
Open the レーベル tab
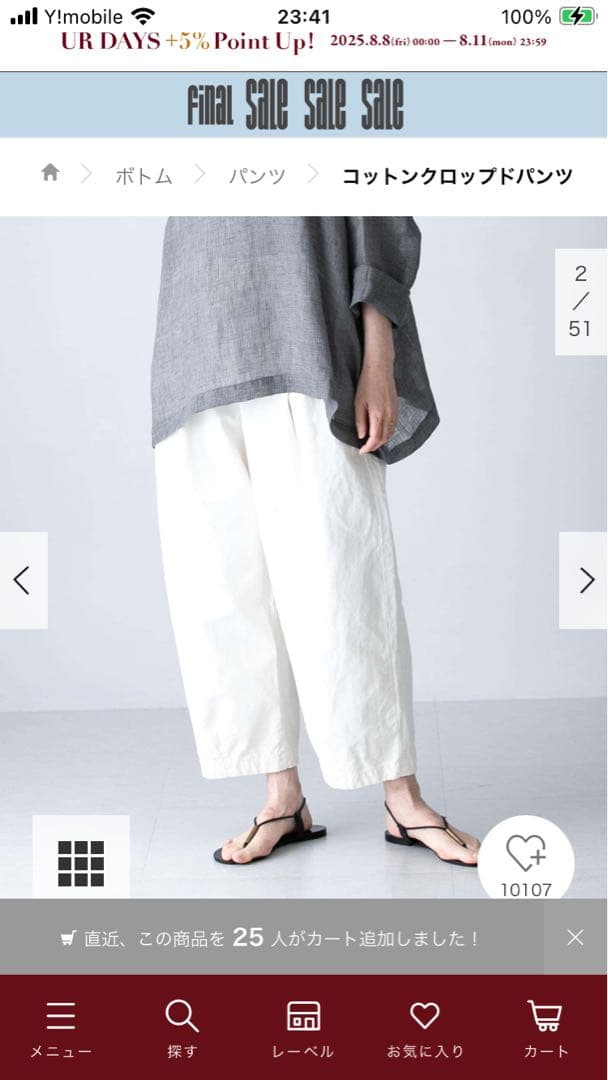(303, 1029)
